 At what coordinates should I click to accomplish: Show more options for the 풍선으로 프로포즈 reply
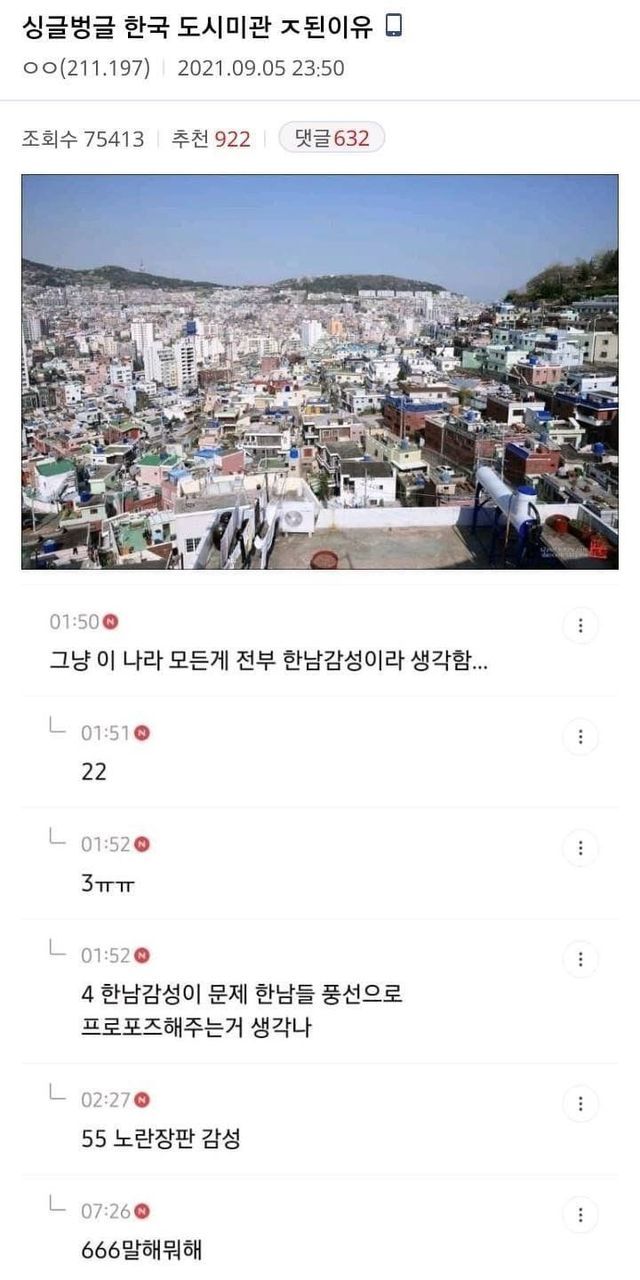[581, 960]
